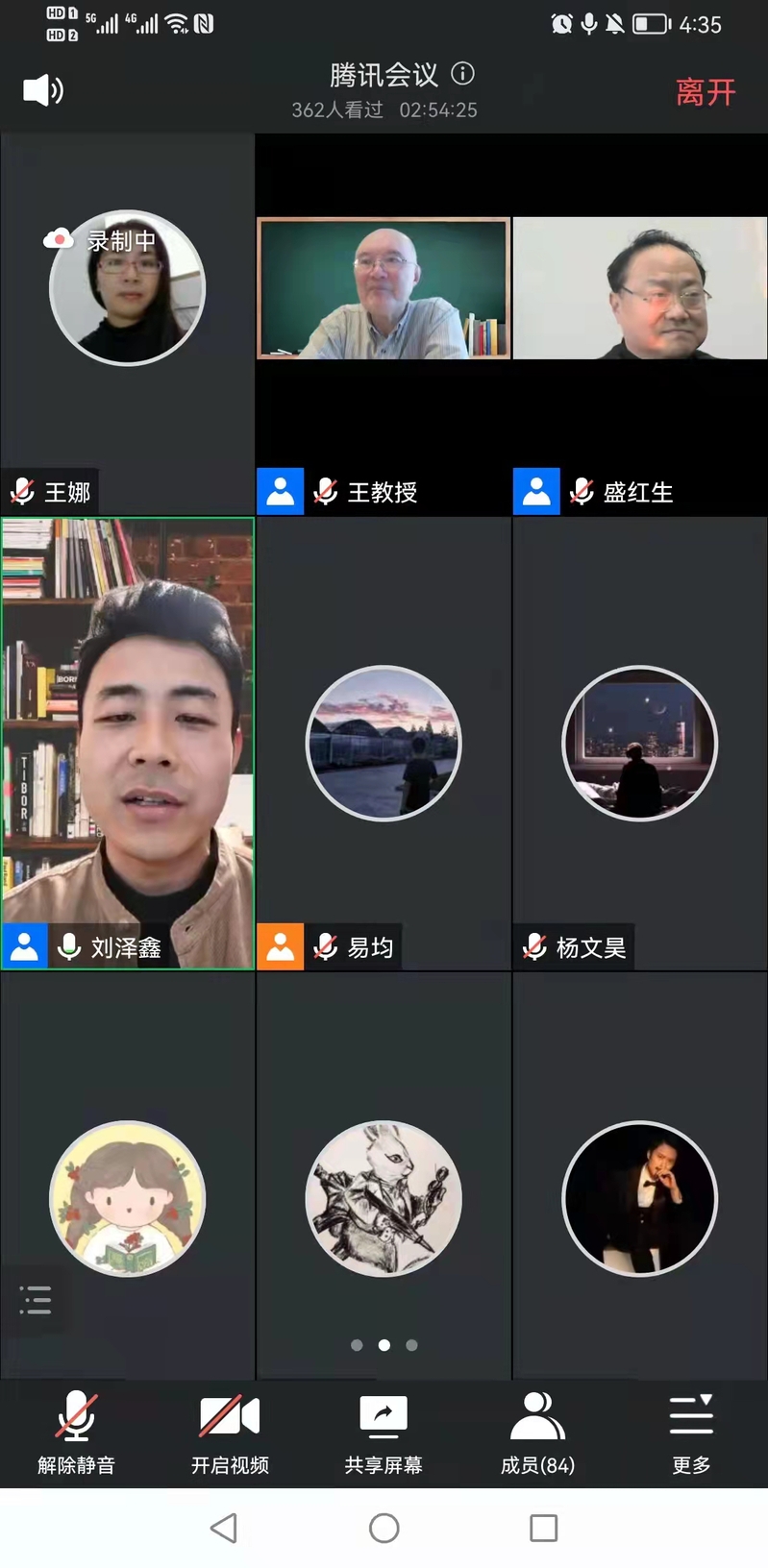Select 杨文昊's participant tile
Screen dimensions: 768x1568
coord(639,743)
